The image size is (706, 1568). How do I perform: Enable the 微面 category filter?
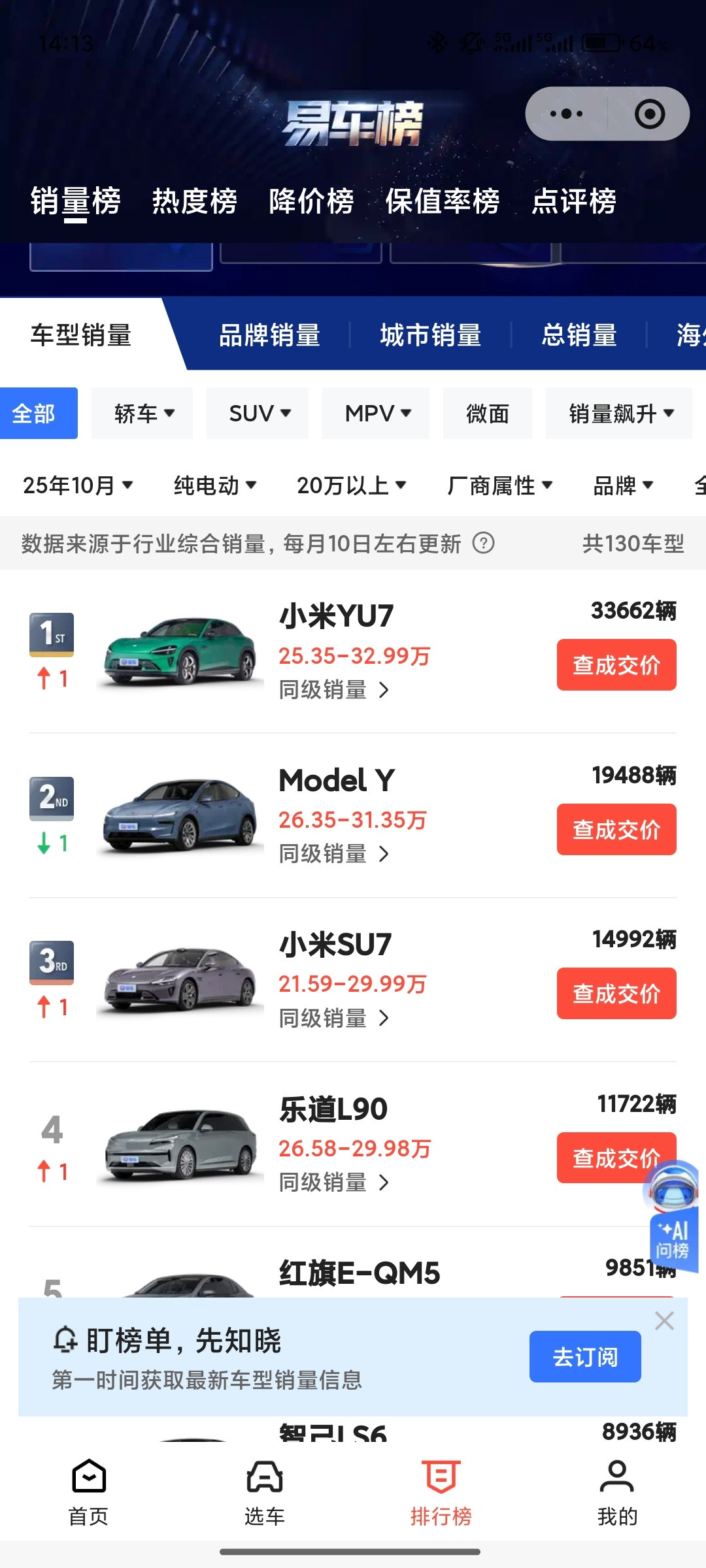coord(488,413)
